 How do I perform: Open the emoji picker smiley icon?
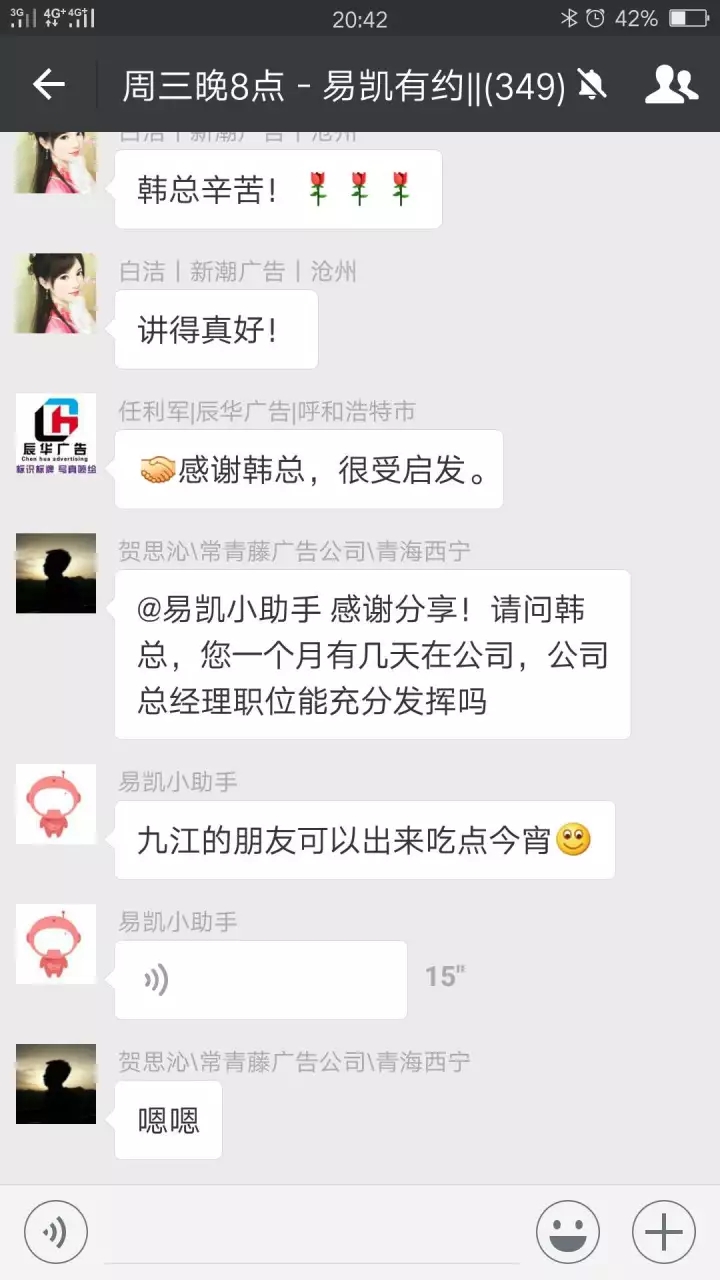point(566,1231)
